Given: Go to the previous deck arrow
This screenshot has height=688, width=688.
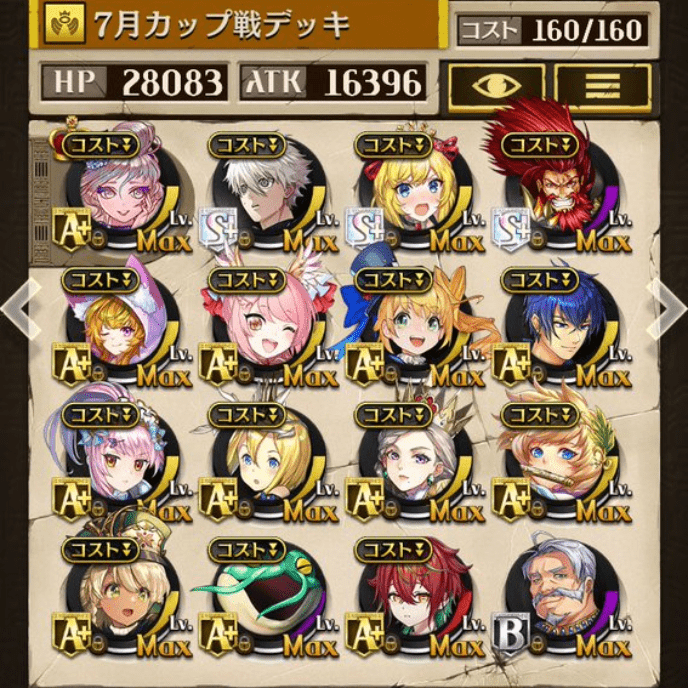Looking at the screenshot, I should (x=18, y=309).
